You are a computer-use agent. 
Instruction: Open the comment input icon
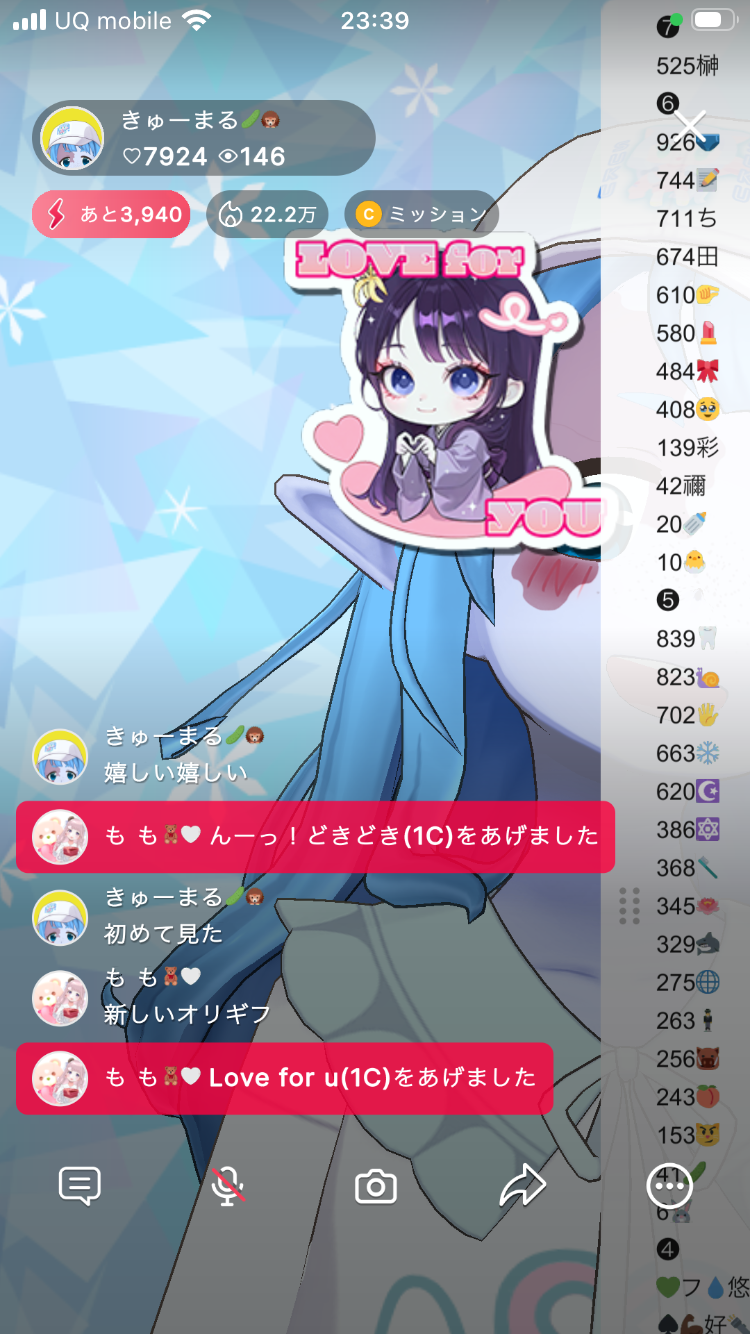(80, 1186)
